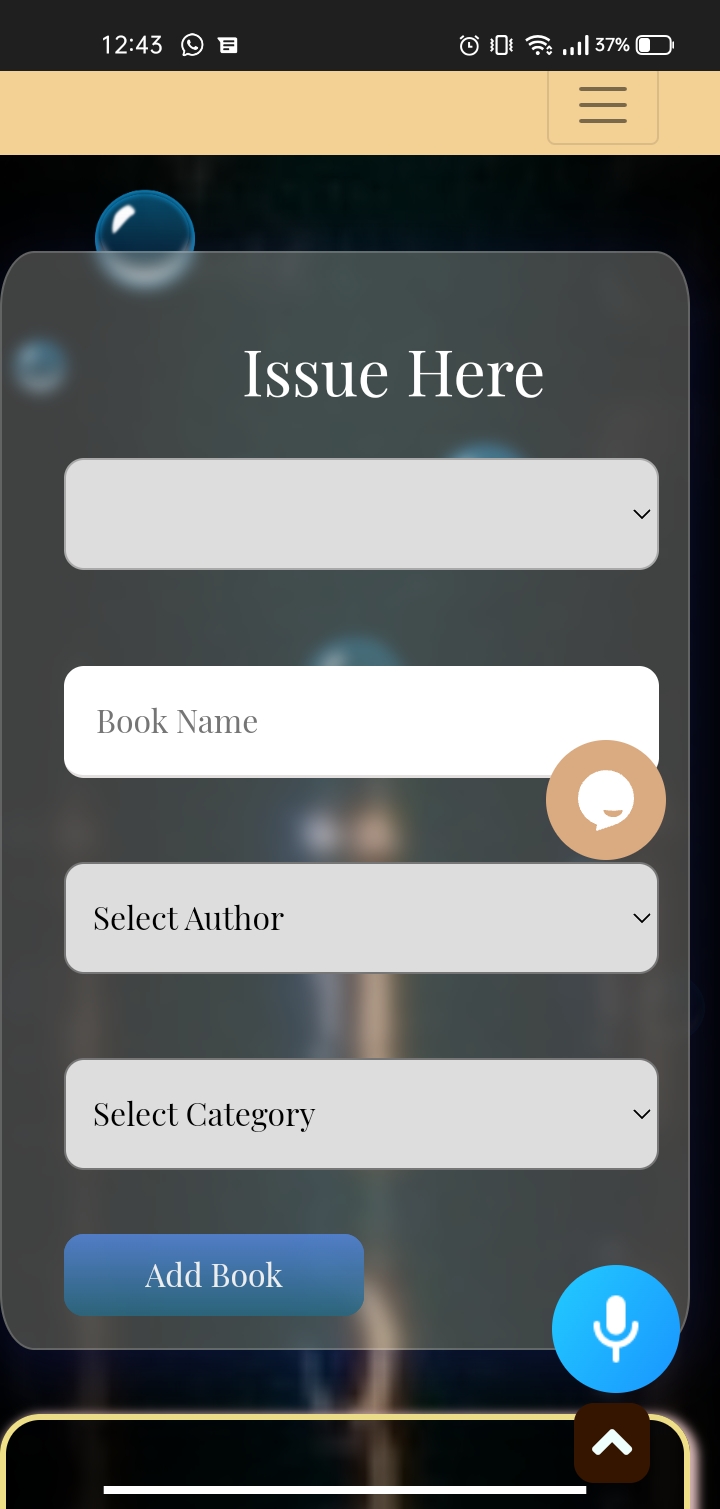
Task: Open the chat bubble widget
Action: click(606, 800)
